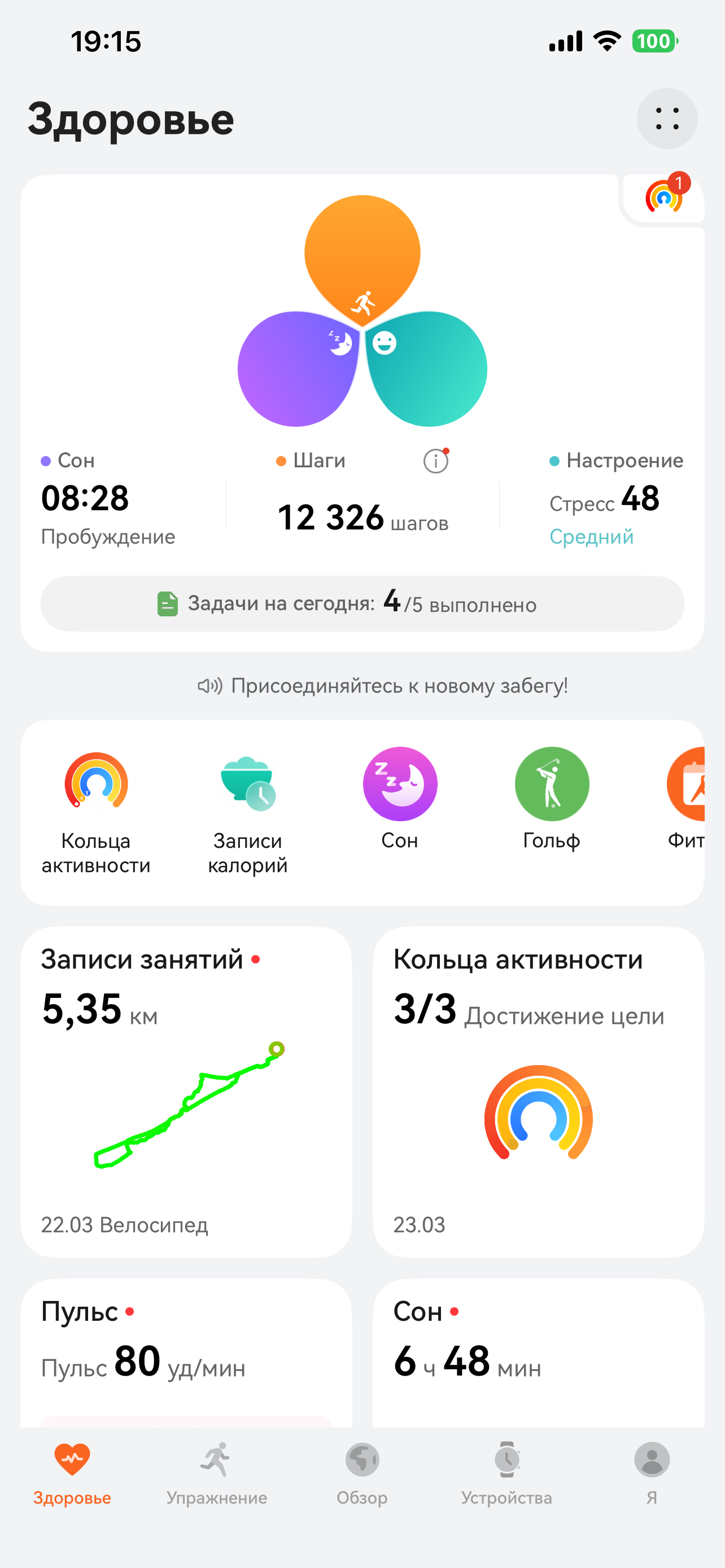725x1568 pixels.
Task: Open the Кольца активности 3/3 card
Action: [x=538, y=1093]
